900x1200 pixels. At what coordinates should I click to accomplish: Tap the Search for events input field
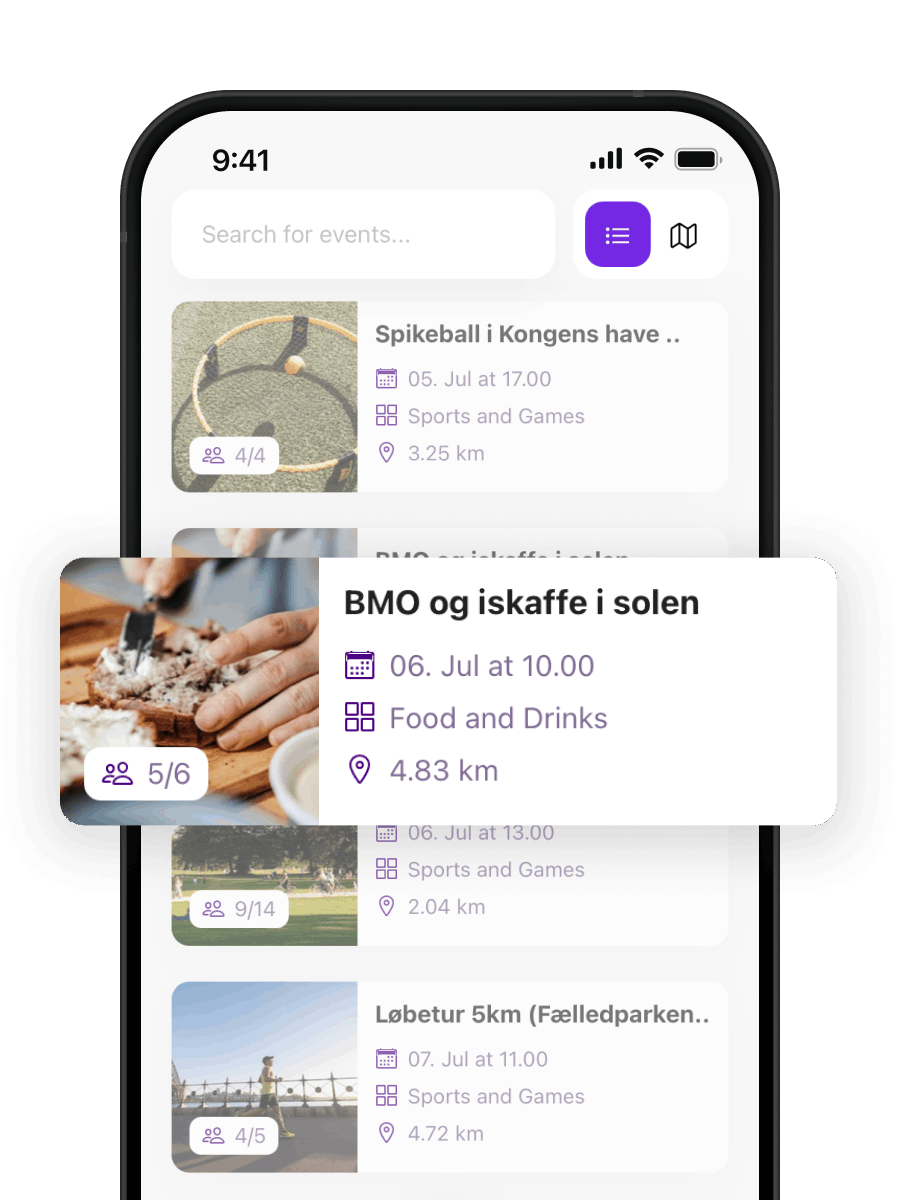click(x=363, y=234)
